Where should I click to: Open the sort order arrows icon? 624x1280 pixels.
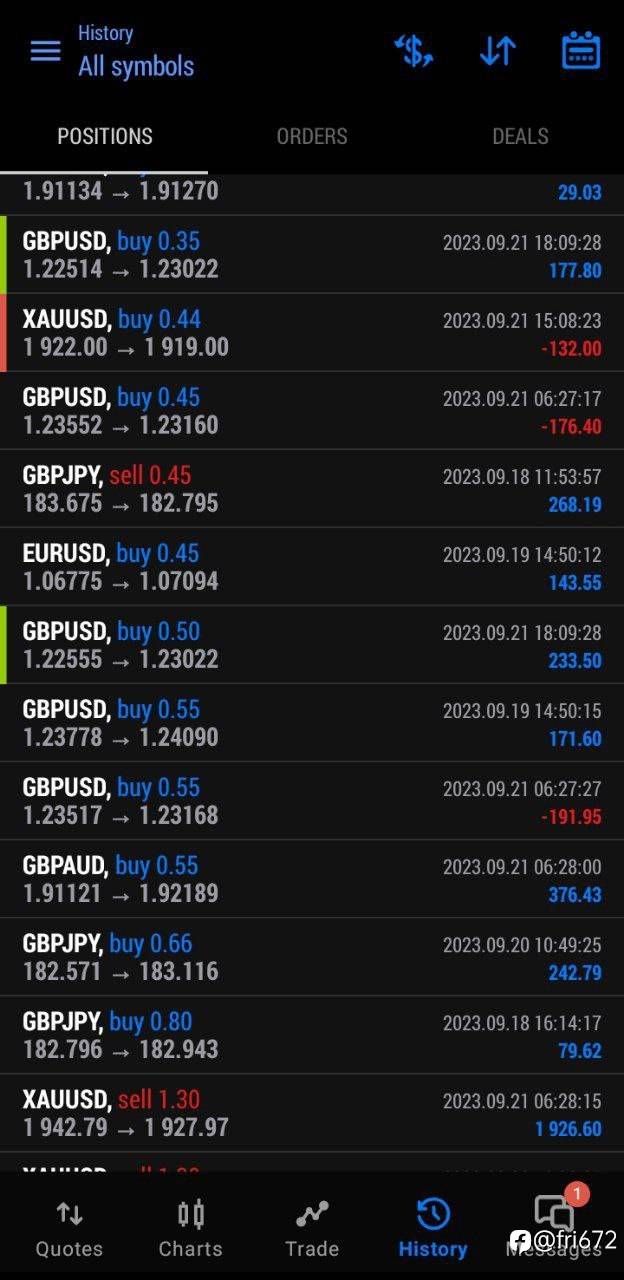coord(497,51)
